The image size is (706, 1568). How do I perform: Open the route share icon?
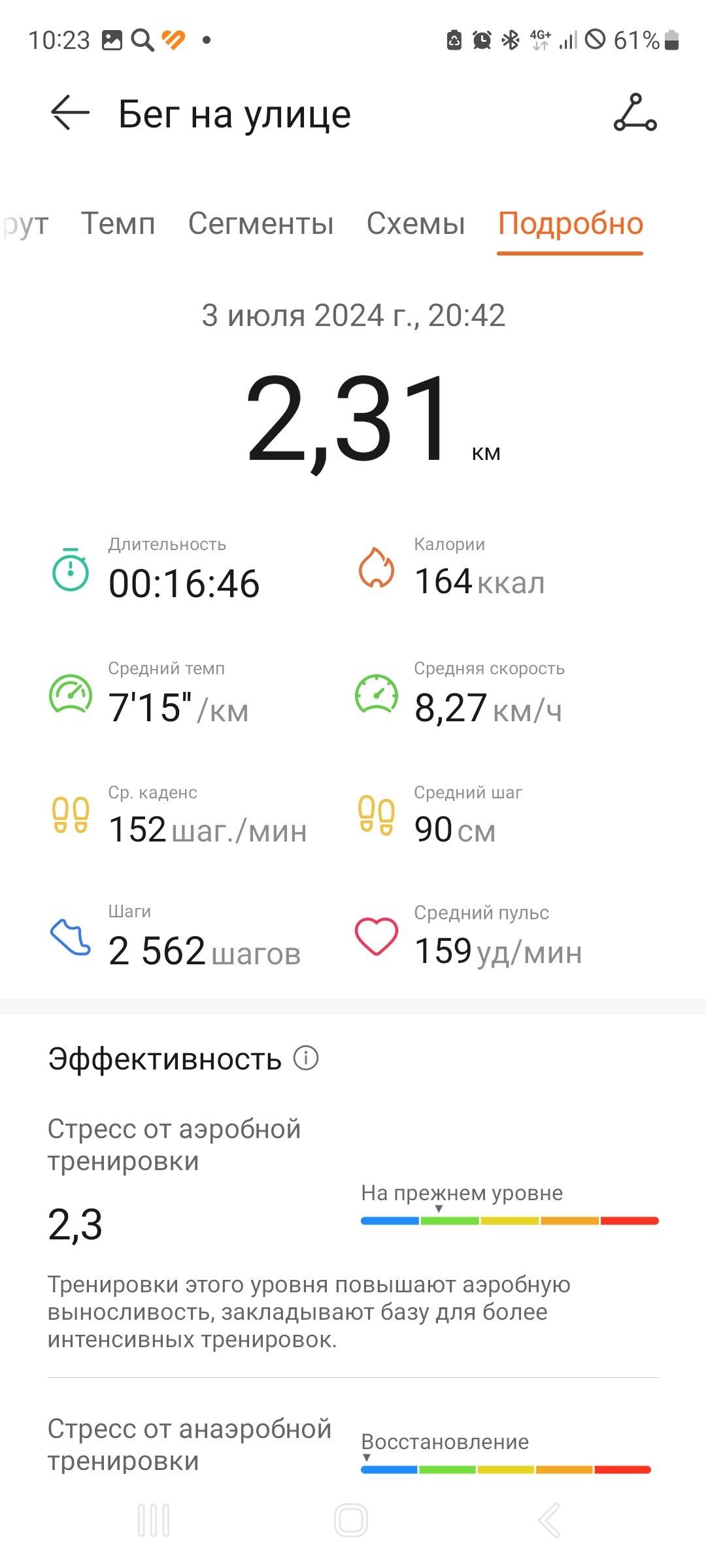coord(635,113)
